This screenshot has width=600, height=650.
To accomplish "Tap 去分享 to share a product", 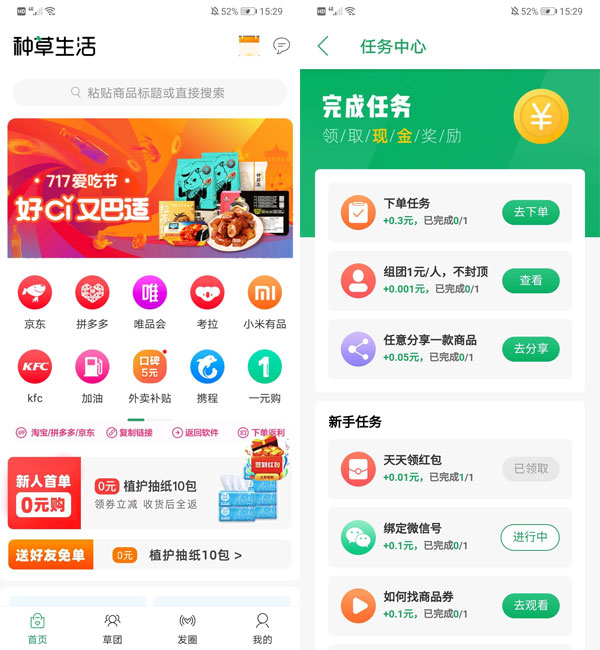I will pos(530,349).
